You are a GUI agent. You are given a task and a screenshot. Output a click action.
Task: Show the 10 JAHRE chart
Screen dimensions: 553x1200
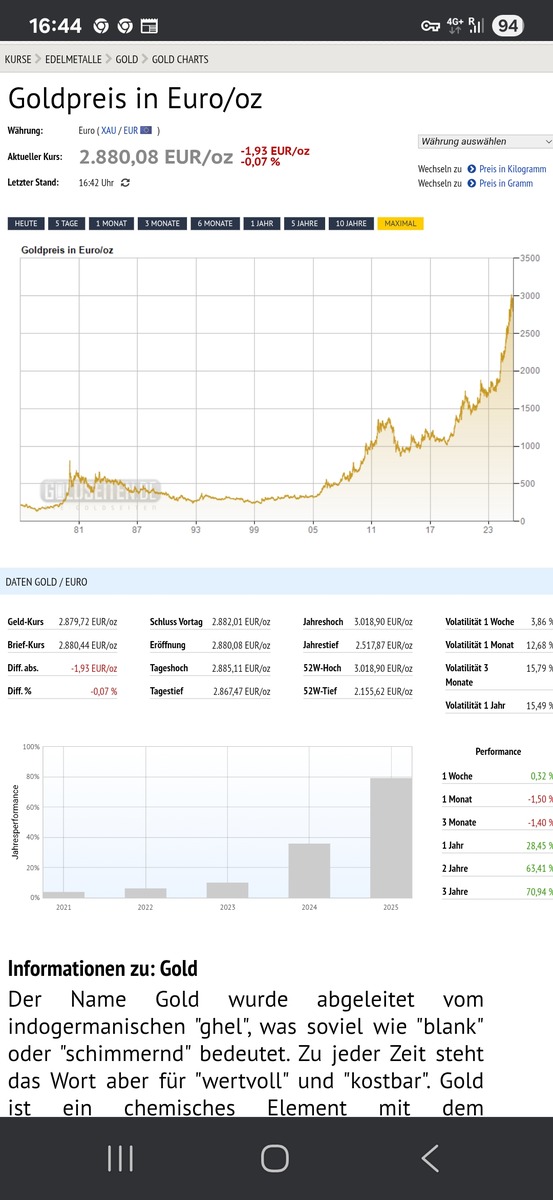click(x=351, y=224)
